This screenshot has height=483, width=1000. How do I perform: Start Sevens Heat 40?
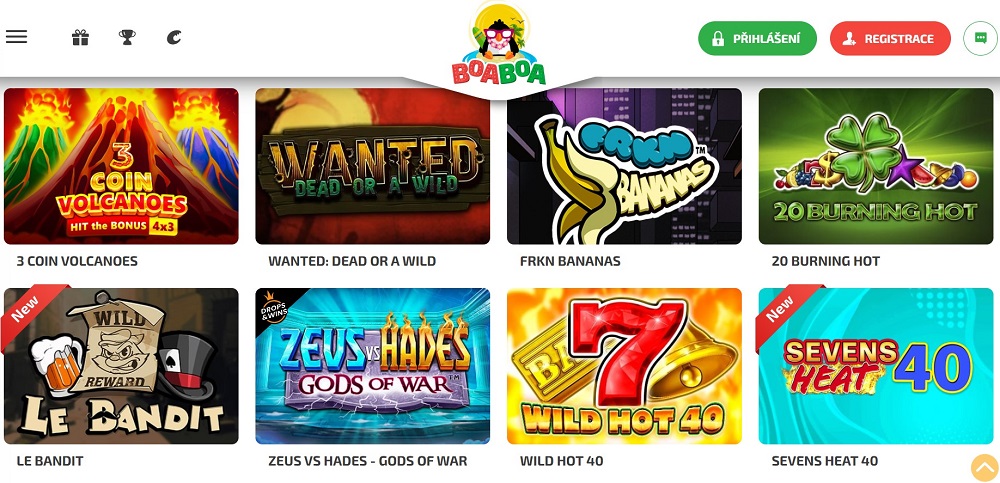tap(876, 366)
